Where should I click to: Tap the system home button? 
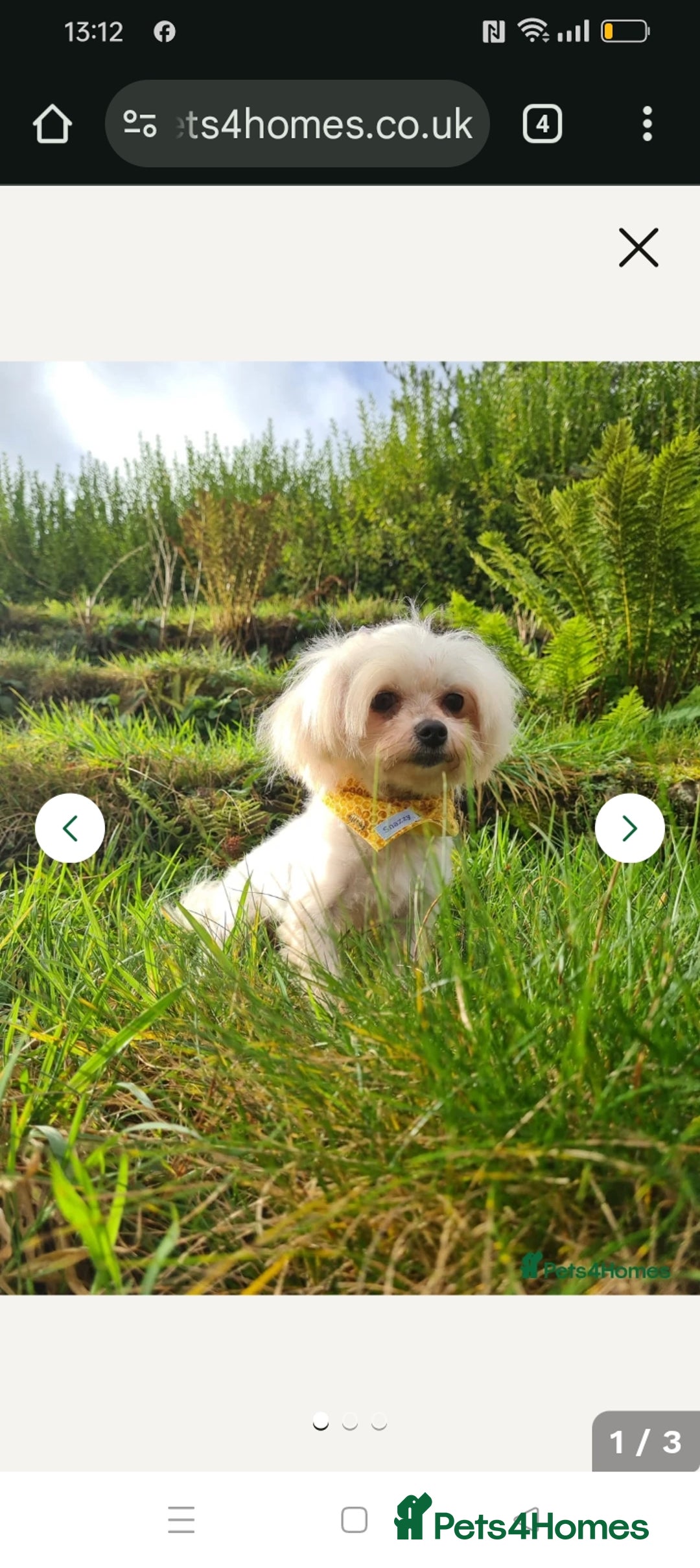tap(354, 1520)
